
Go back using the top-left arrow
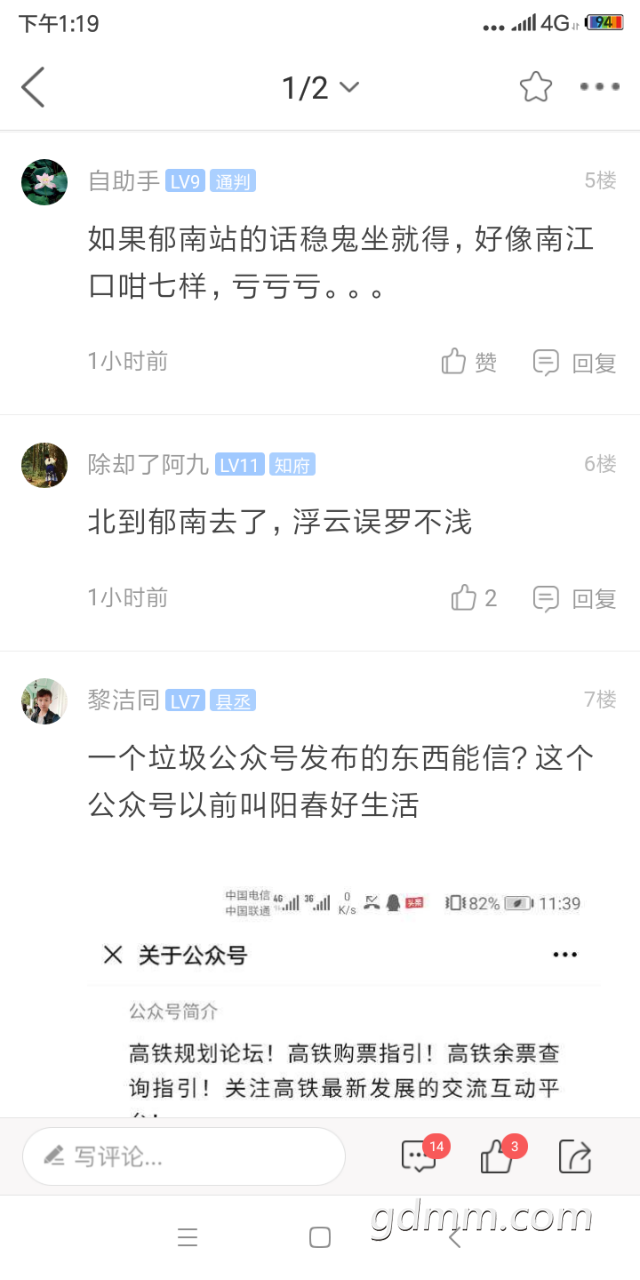click(34, 87)
